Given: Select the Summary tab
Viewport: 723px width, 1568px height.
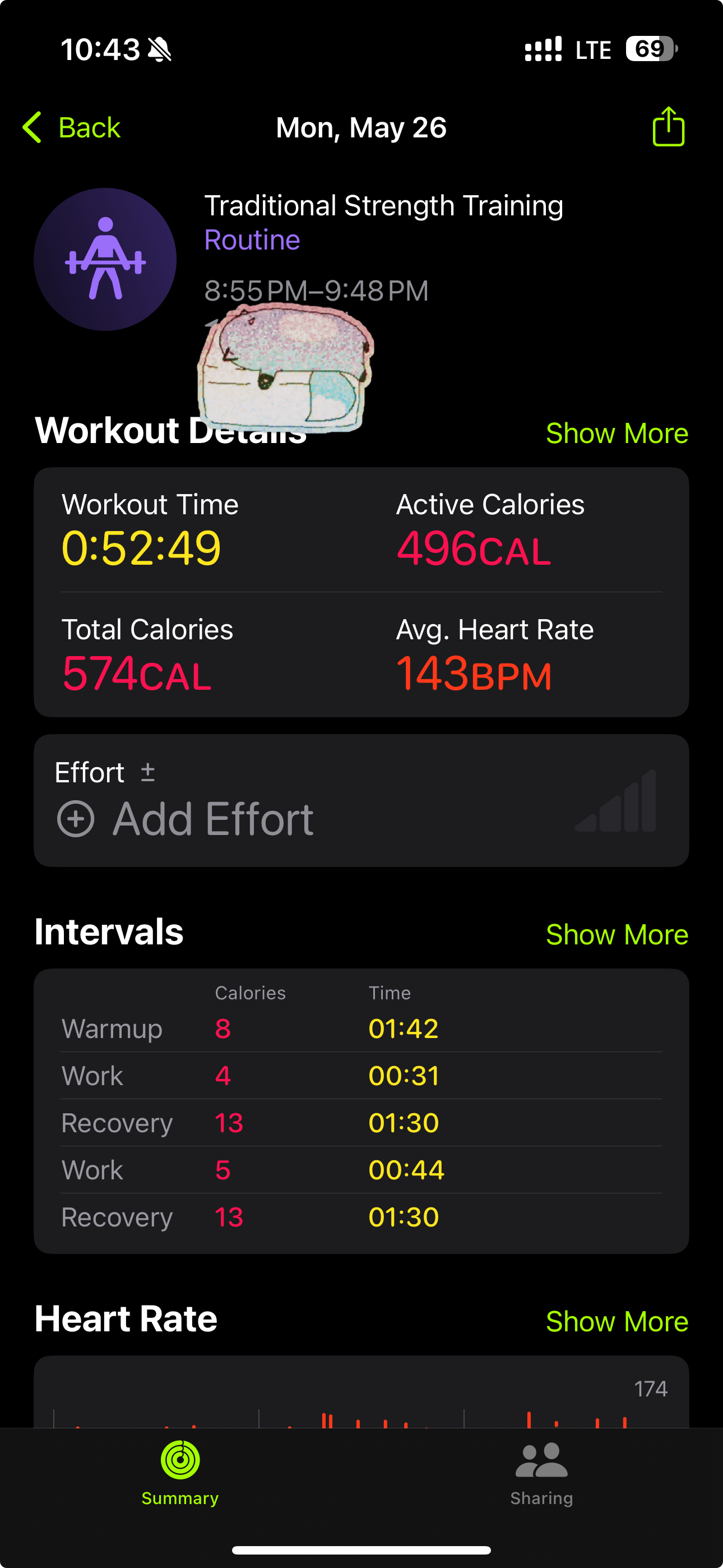Looking at the screenshot, I should click(180, 1472).
